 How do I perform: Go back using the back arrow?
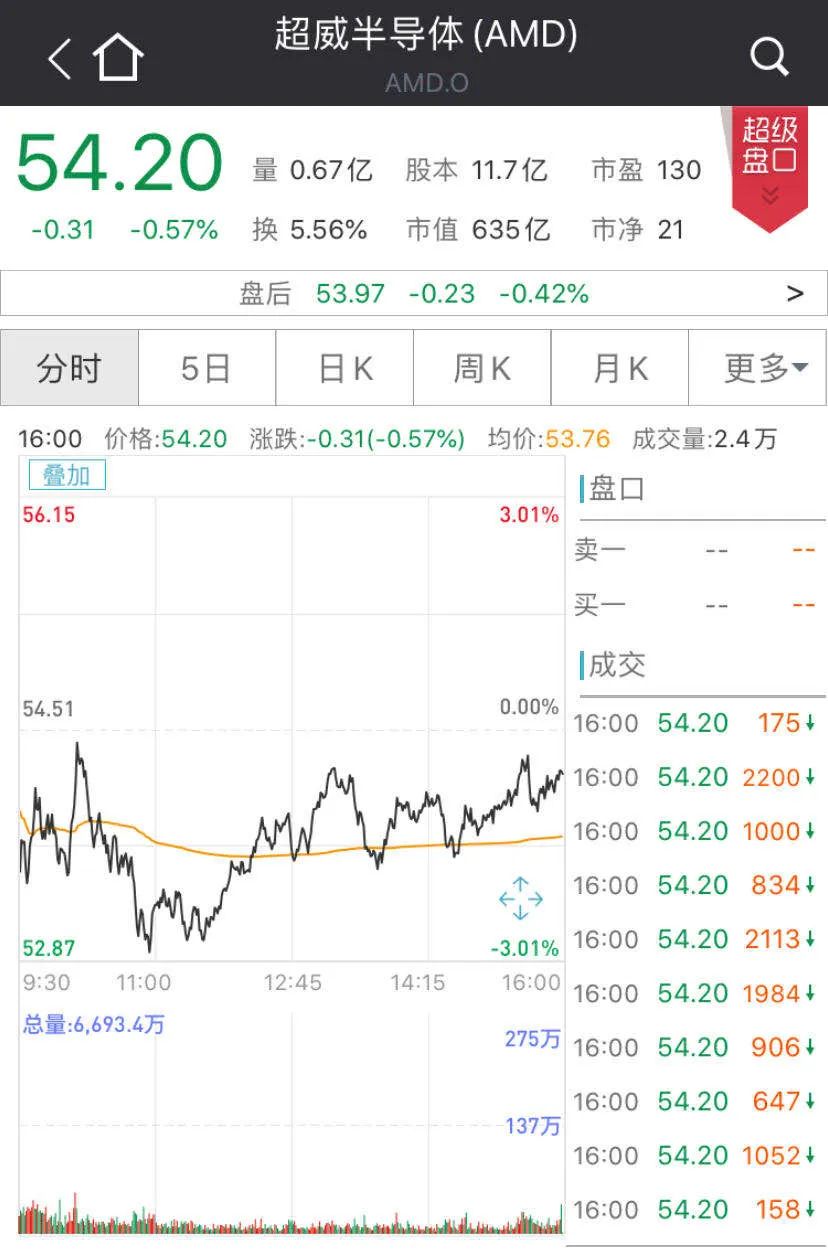(60, 58)
